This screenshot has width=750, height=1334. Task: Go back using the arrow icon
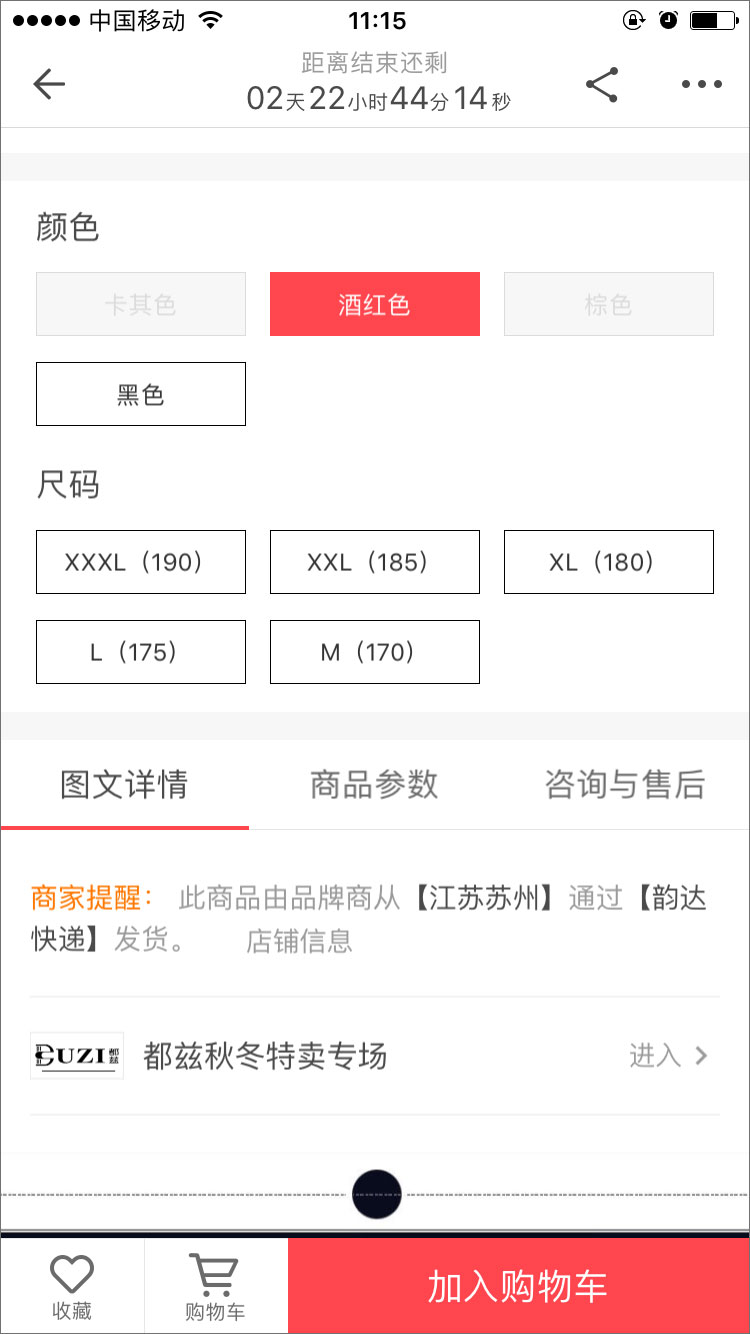point(48,85)
